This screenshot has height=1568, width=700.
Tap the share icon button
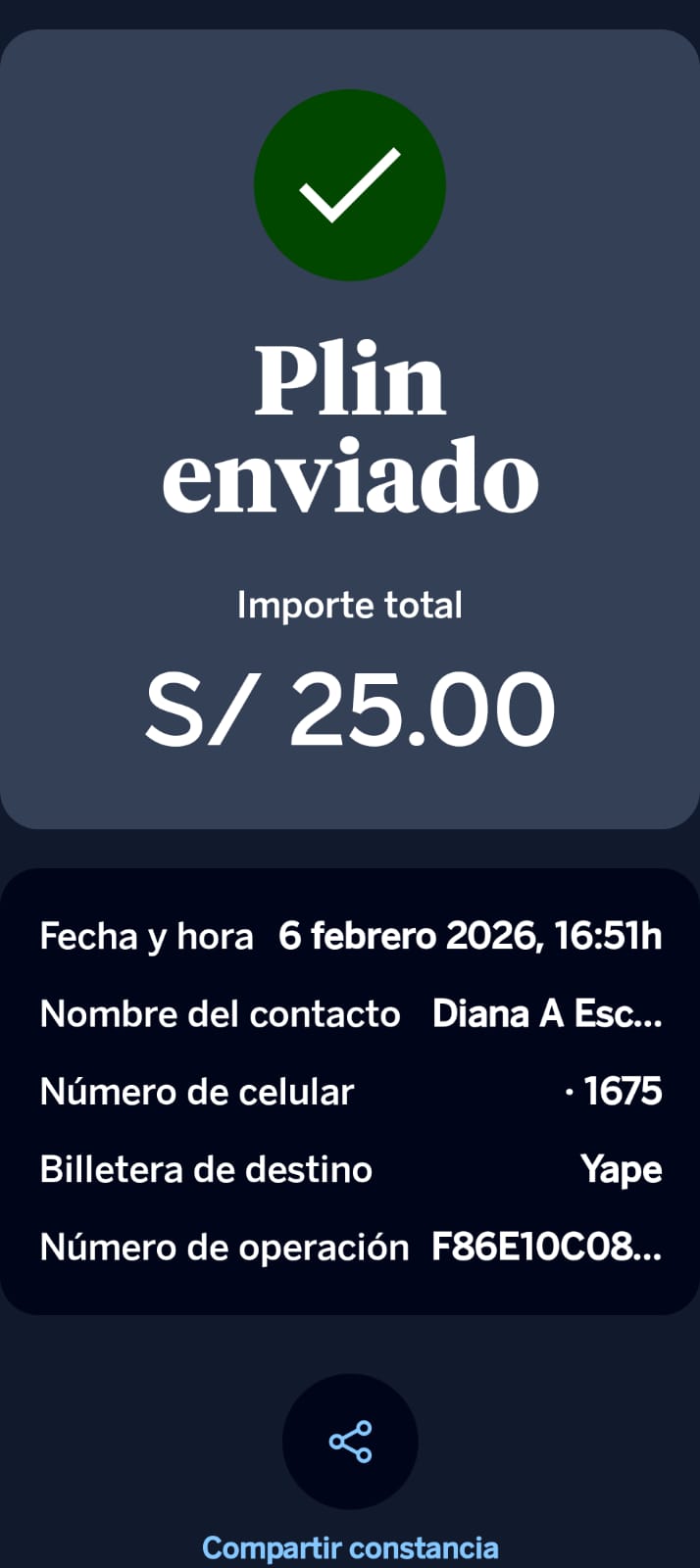(x=350, y=1442)
